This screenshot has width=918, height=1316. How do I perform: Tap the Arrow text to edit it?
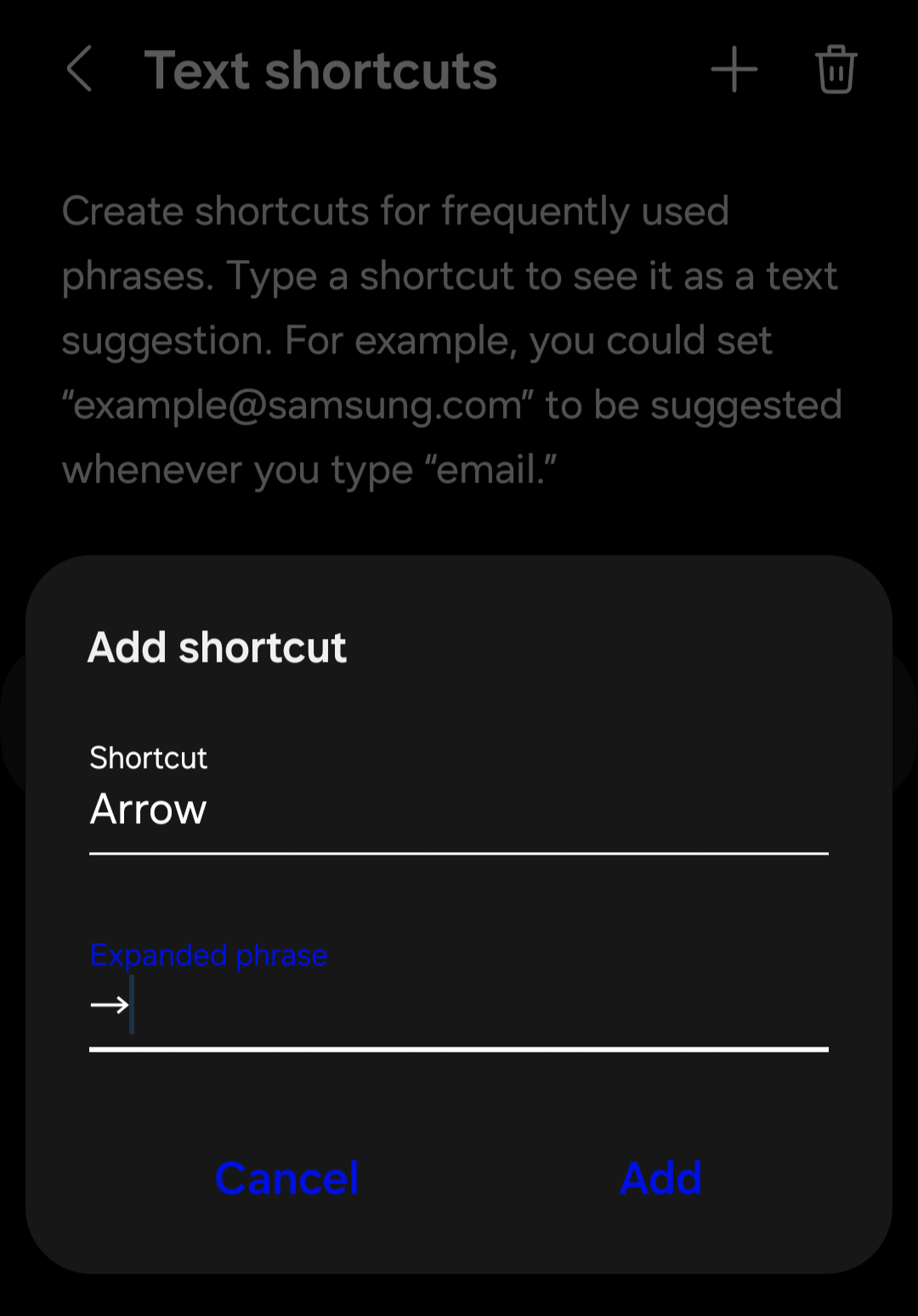[148, 810]
